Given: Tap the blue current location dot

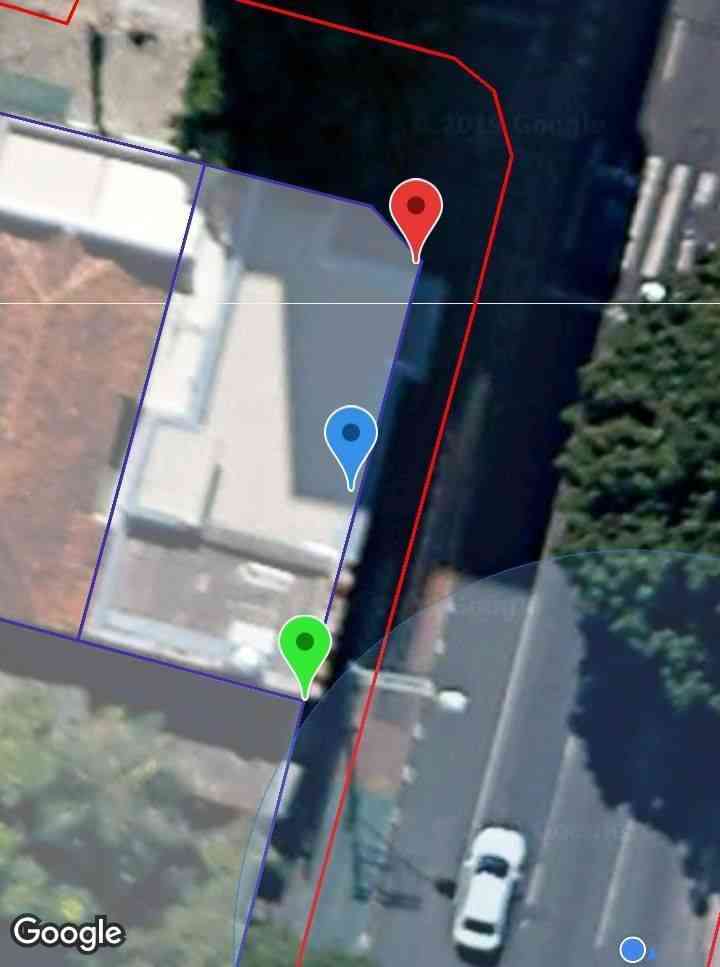Looking at the screenshot, I should click(632, 948).
